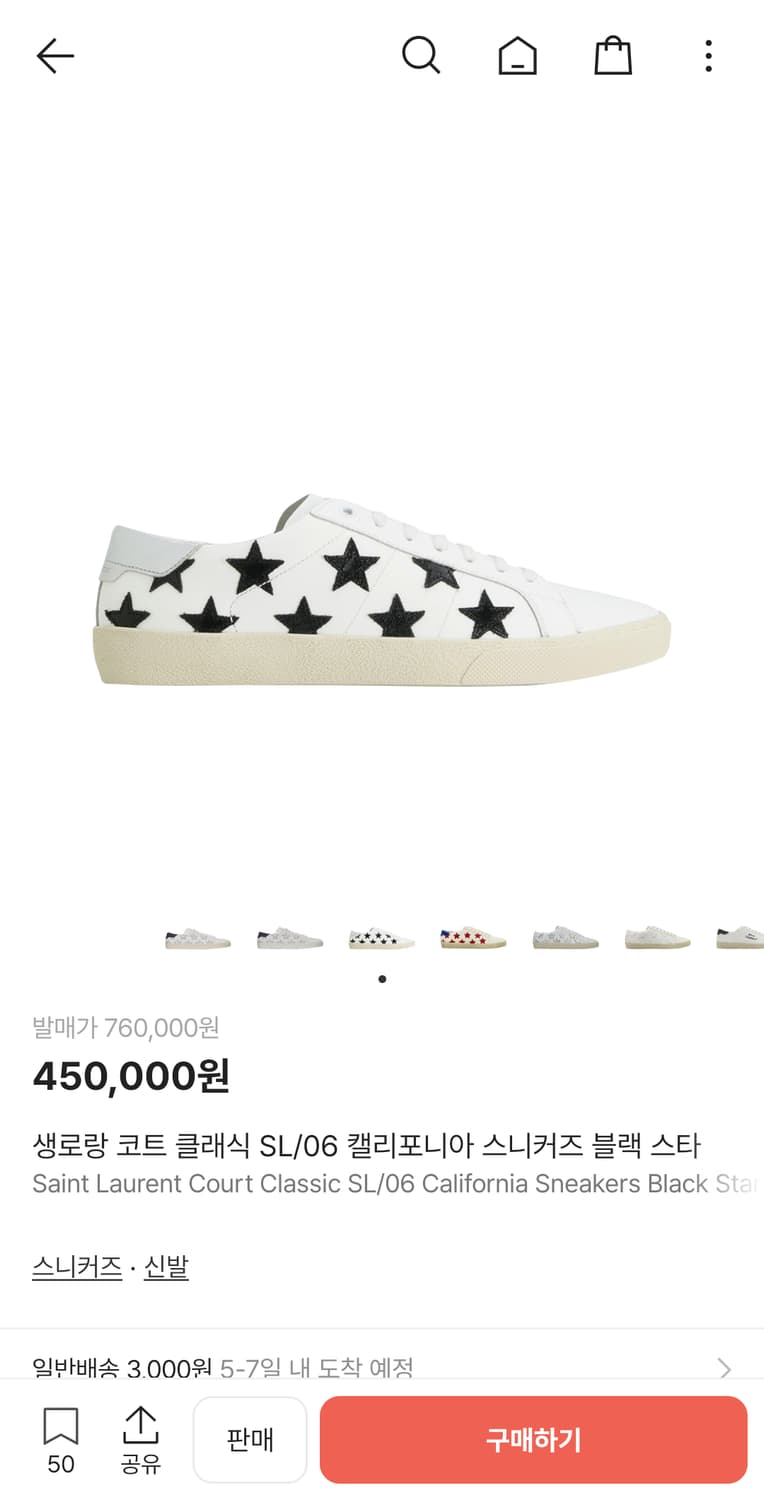764x1500 pixels.
Task: Tap the page indicator dot below thumbnails
Action: click(381, 979)
